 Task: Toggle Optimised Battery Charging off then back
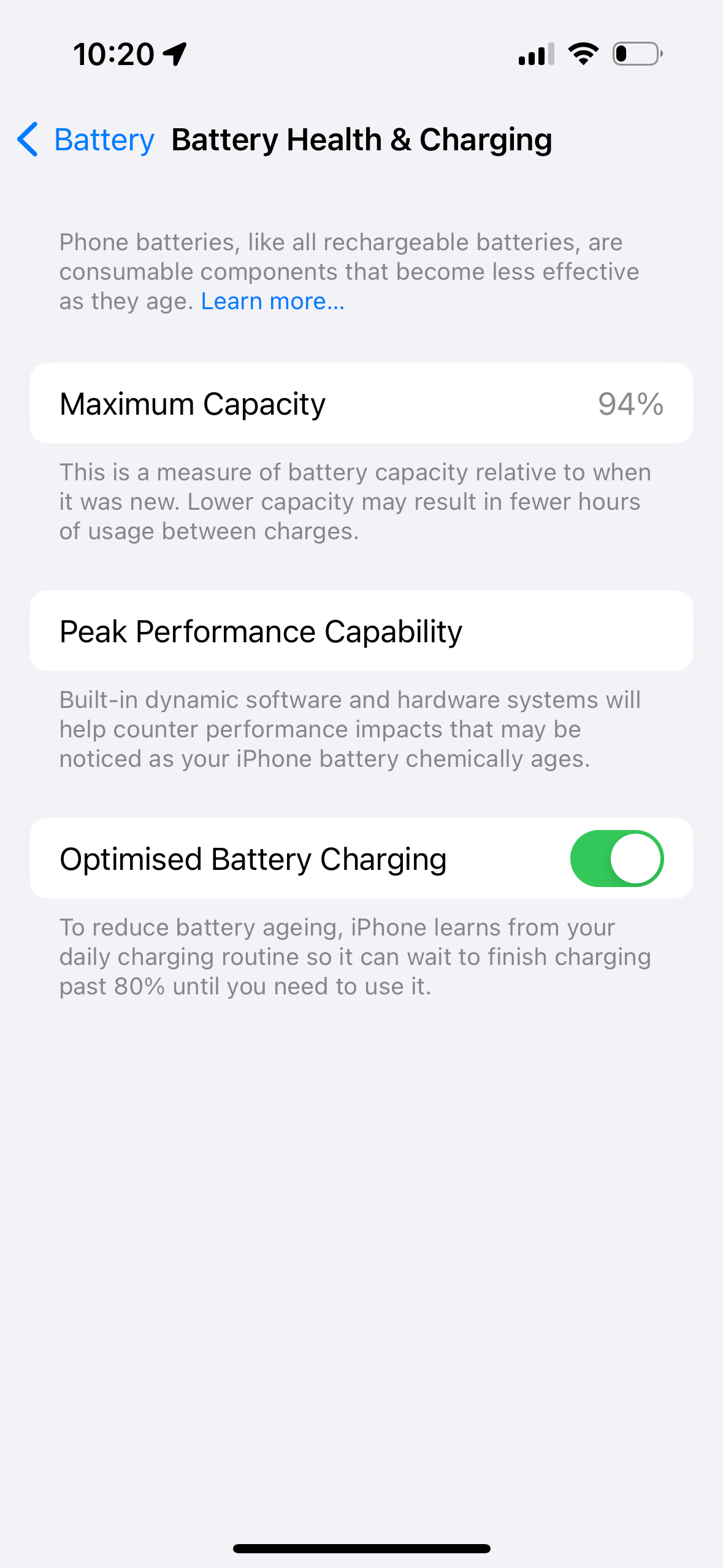617,859
